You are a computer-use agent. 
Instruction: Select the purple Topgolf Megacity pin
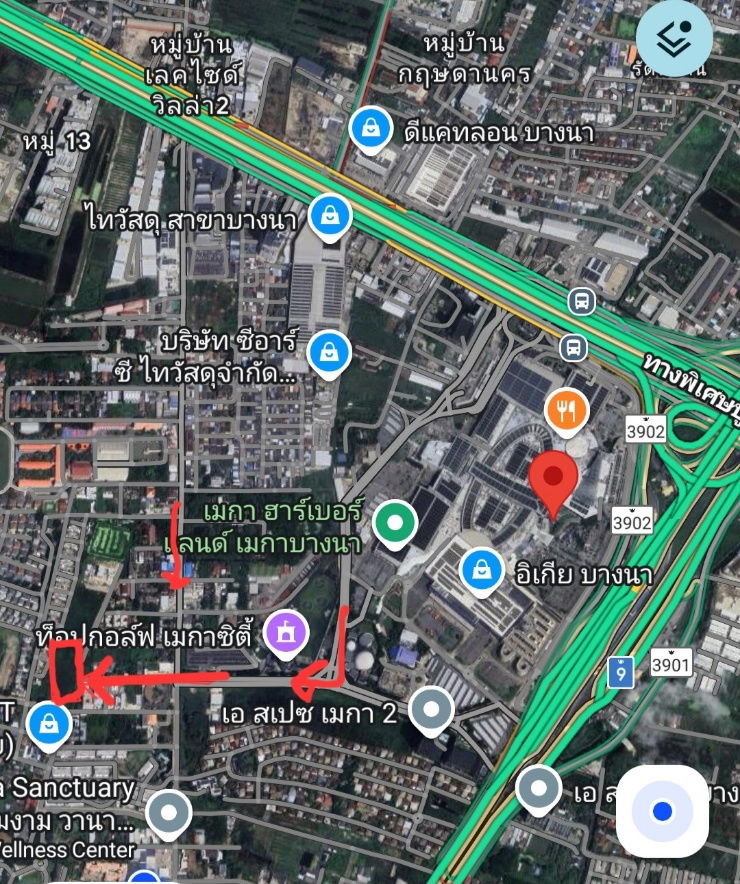point(283,630)
